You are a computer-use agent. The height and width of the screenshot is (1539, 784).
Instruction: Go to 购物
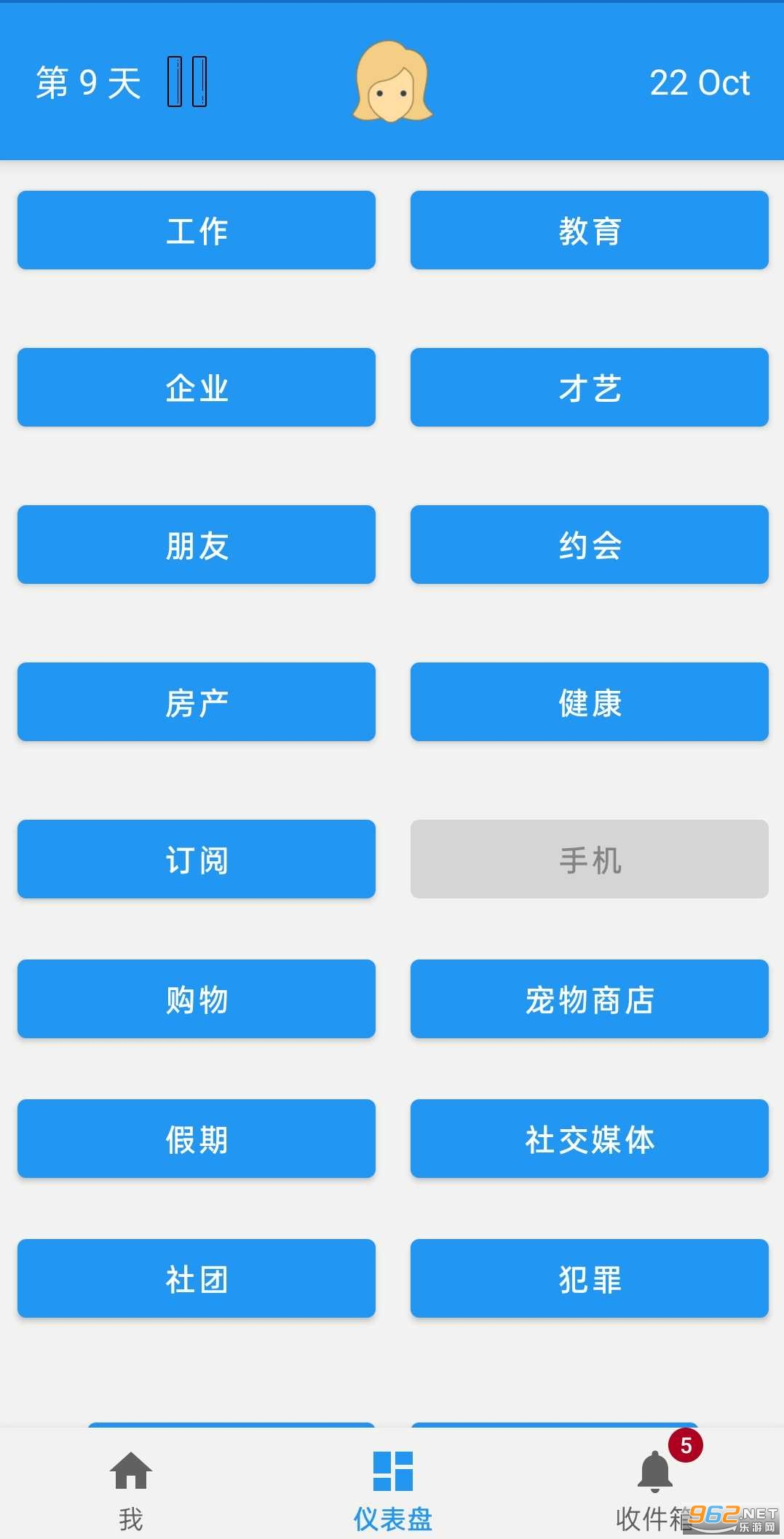197,999
